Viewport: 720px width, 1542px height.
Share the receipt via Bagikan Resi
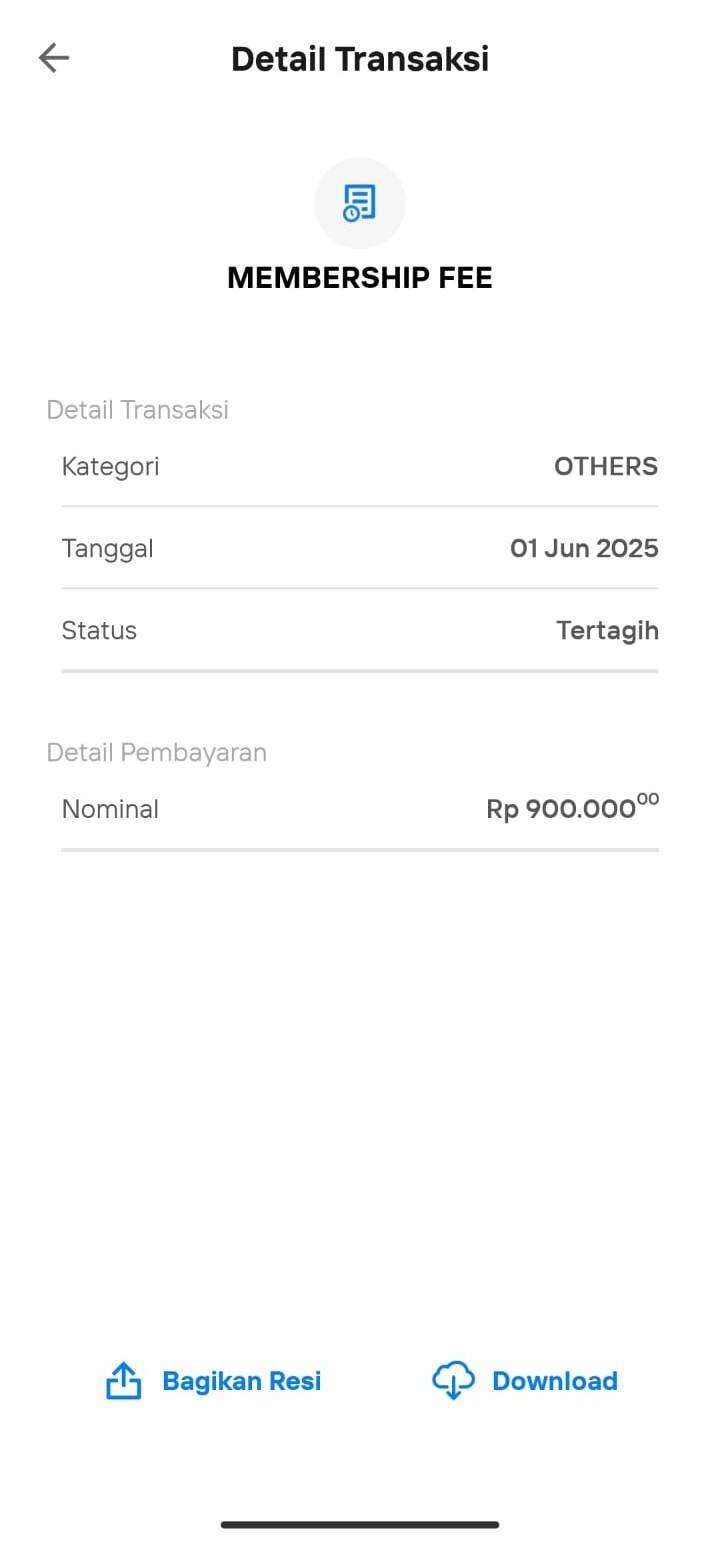point(214,1381)
